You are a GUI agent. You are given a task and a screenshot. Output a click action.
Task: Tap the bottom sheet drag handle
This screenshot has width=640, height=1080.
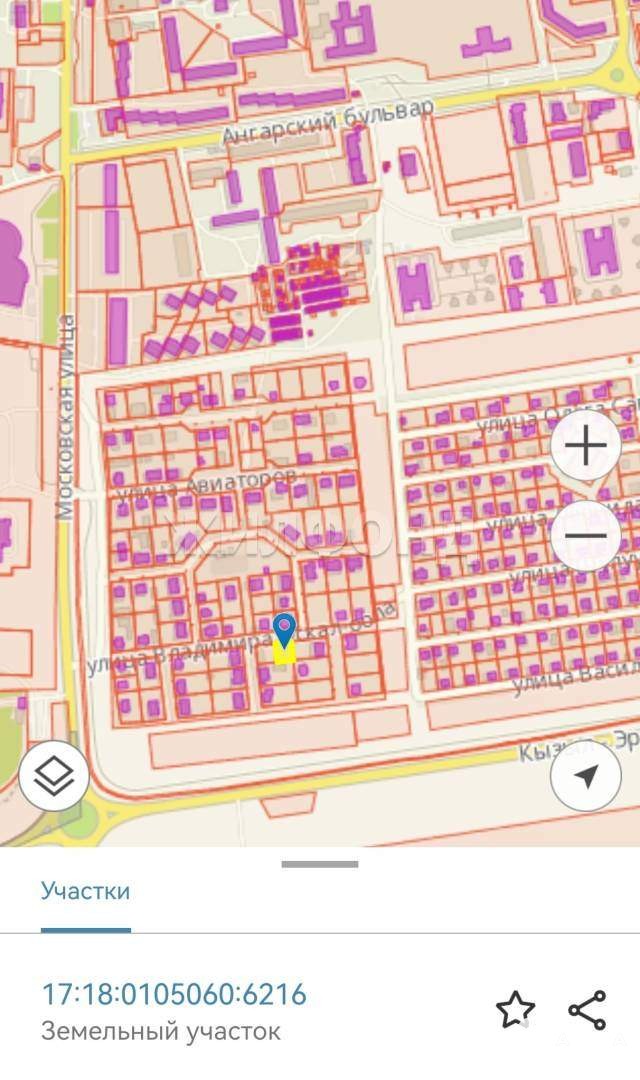[x=320, y=864]
